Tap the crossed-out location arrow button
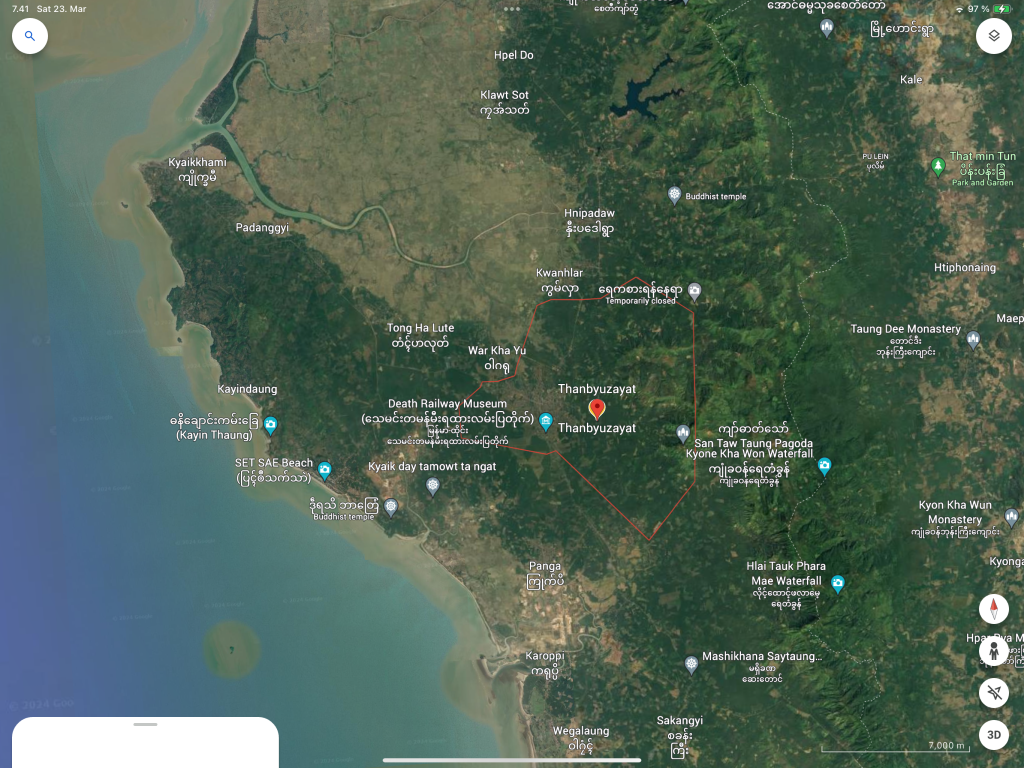 (x=993, y=692)
